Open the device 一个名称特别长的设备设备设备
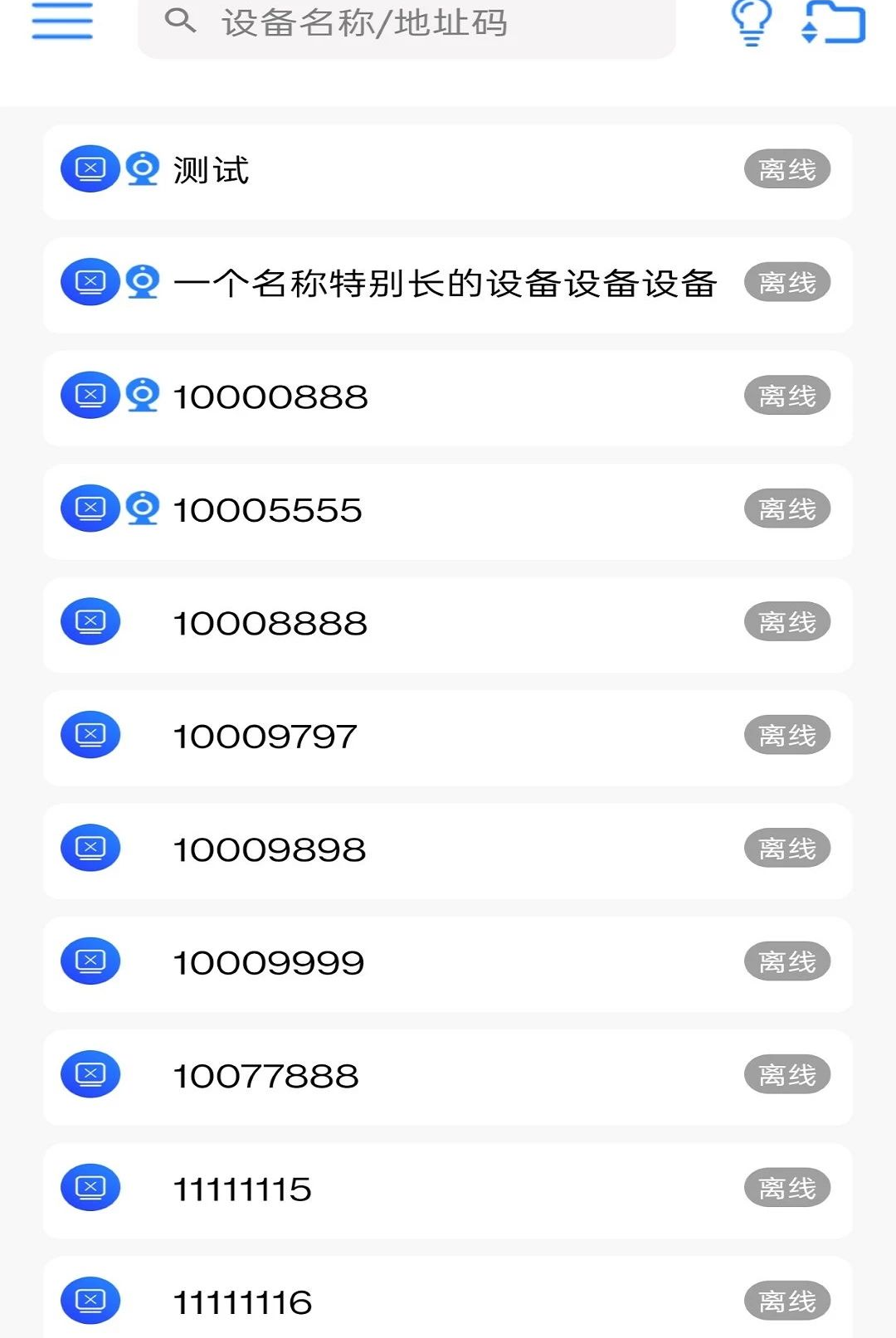 448,285
